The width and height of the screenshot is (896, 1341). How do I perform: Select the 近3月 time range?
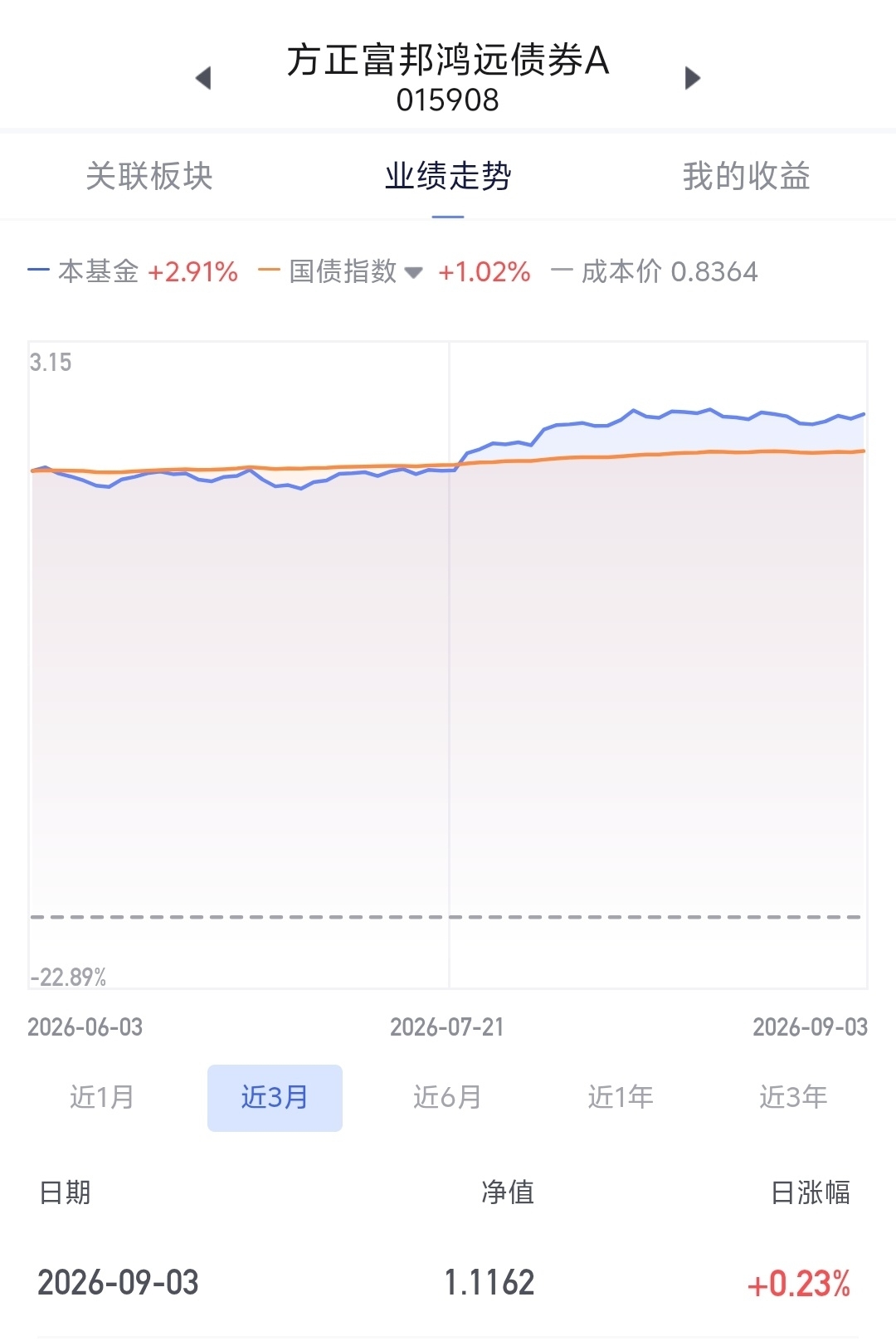[x=275, y=1097]
